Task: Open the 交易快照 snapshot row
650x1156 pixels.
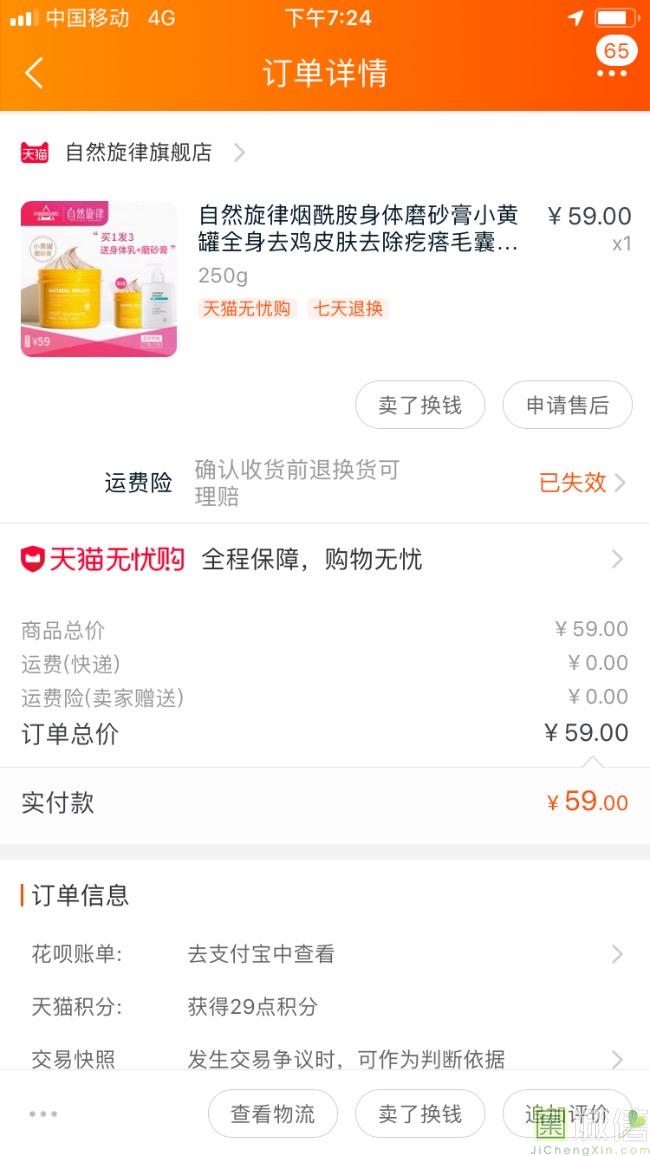Action: click(x=400, y=1059)
